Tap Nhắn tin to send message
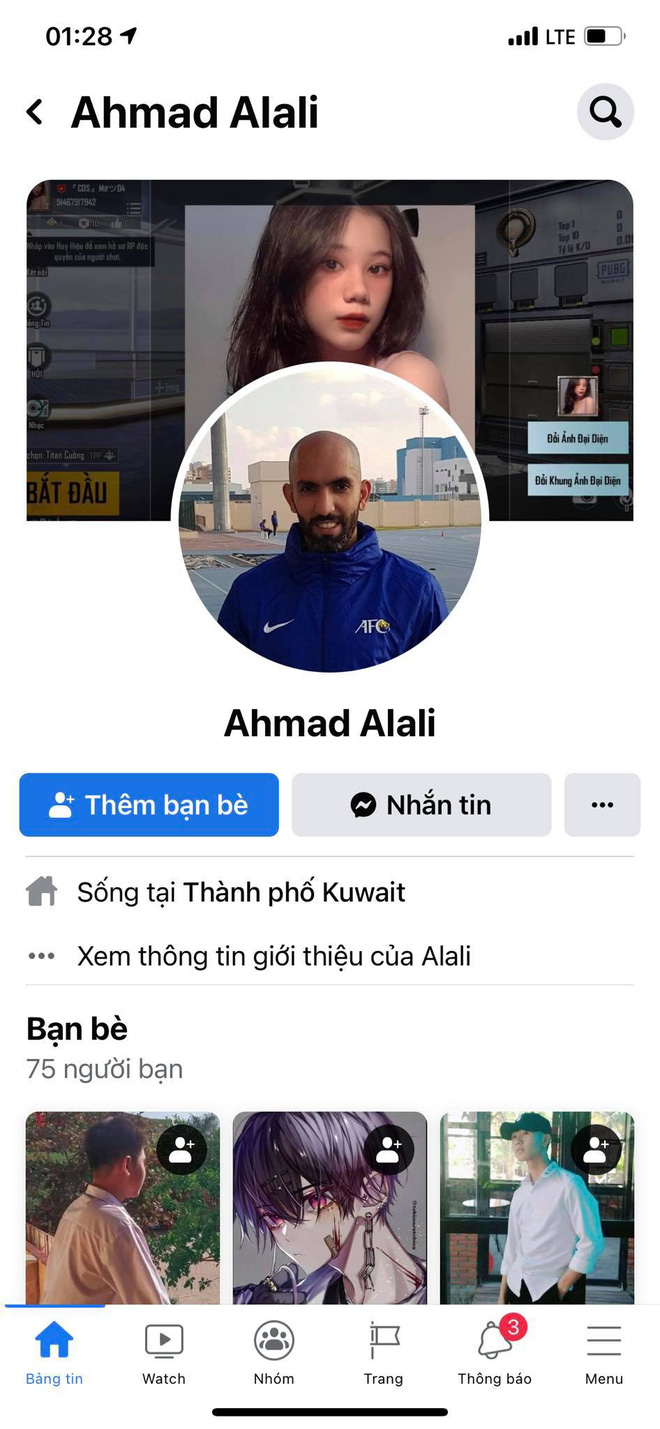Viewport: 660px width, 1429px height. click(x=421, y=805)
